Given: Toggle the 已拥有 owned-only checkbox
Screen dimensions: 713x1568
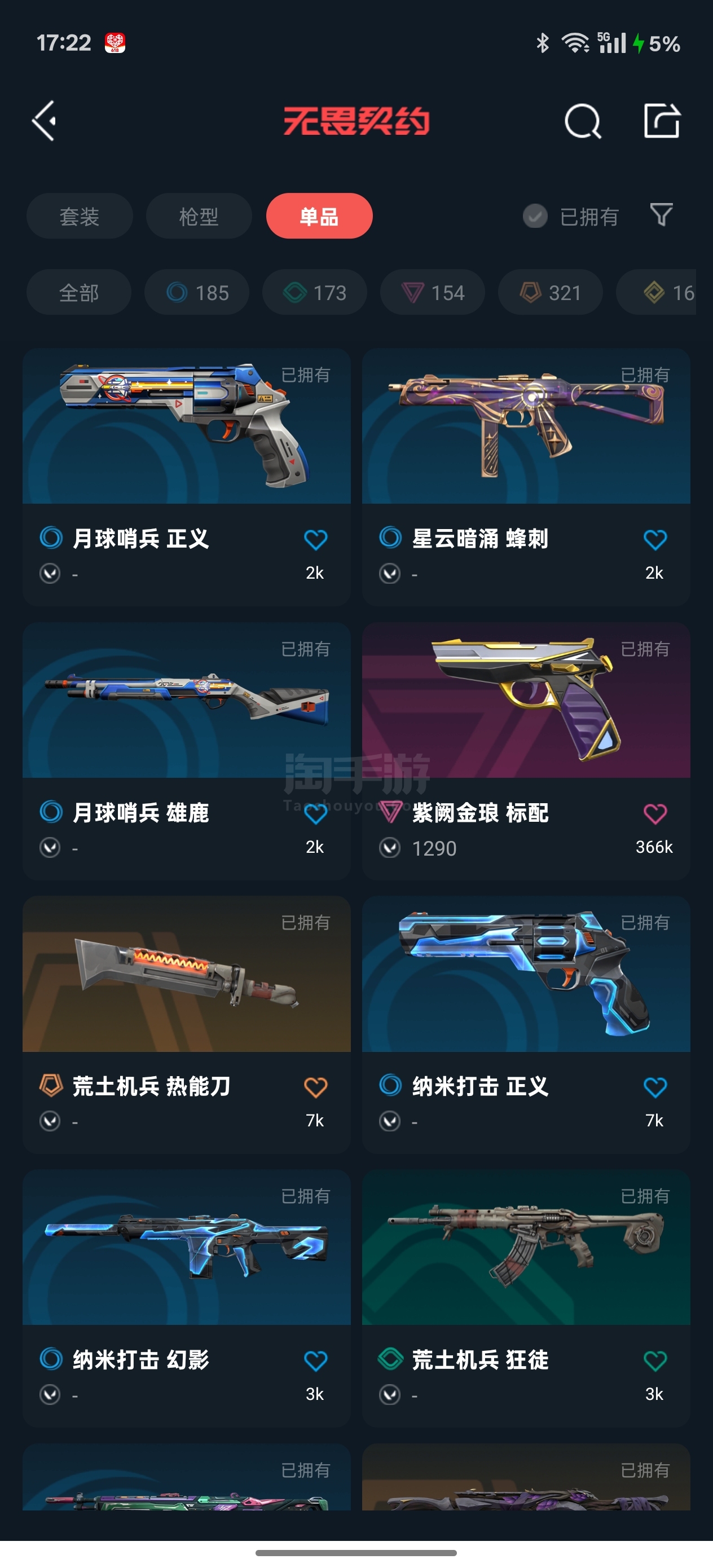Looking at the screenshot, I should (x=535, y=216).
